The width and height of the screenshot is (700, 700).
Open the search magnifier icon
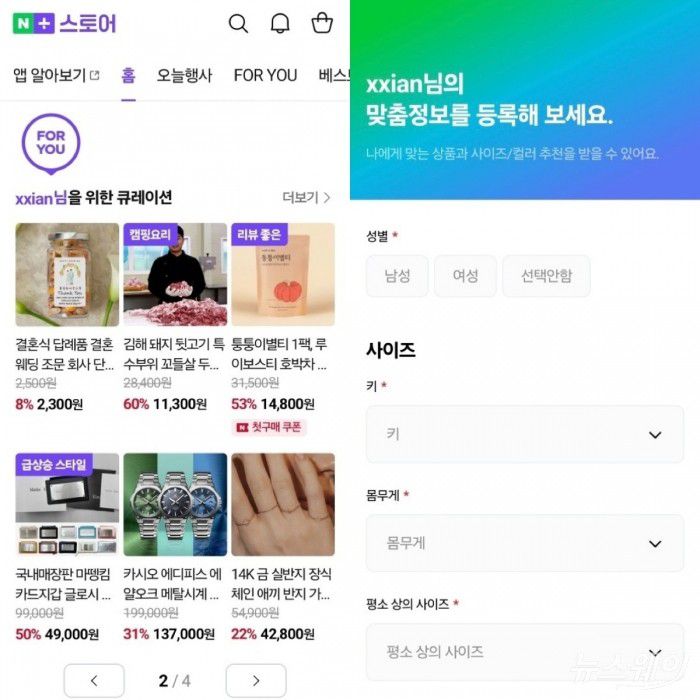click(x=238, y=24)
